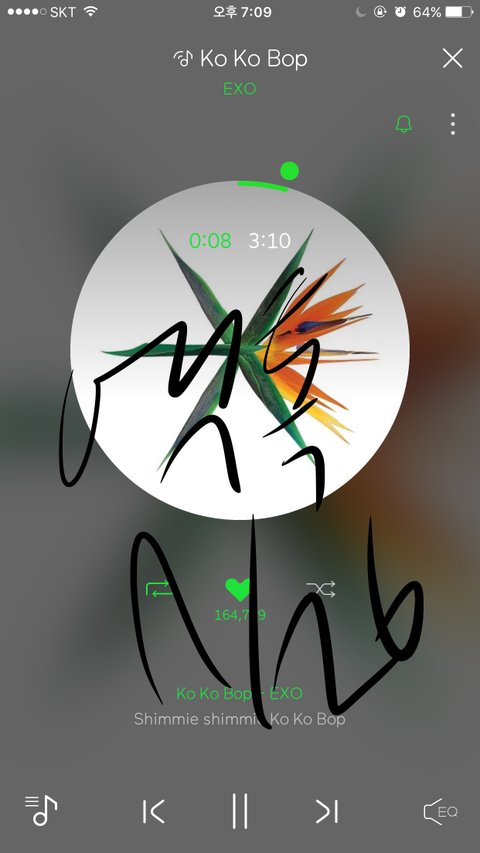
Task: Enable shuffle playback
Action: 321,588
